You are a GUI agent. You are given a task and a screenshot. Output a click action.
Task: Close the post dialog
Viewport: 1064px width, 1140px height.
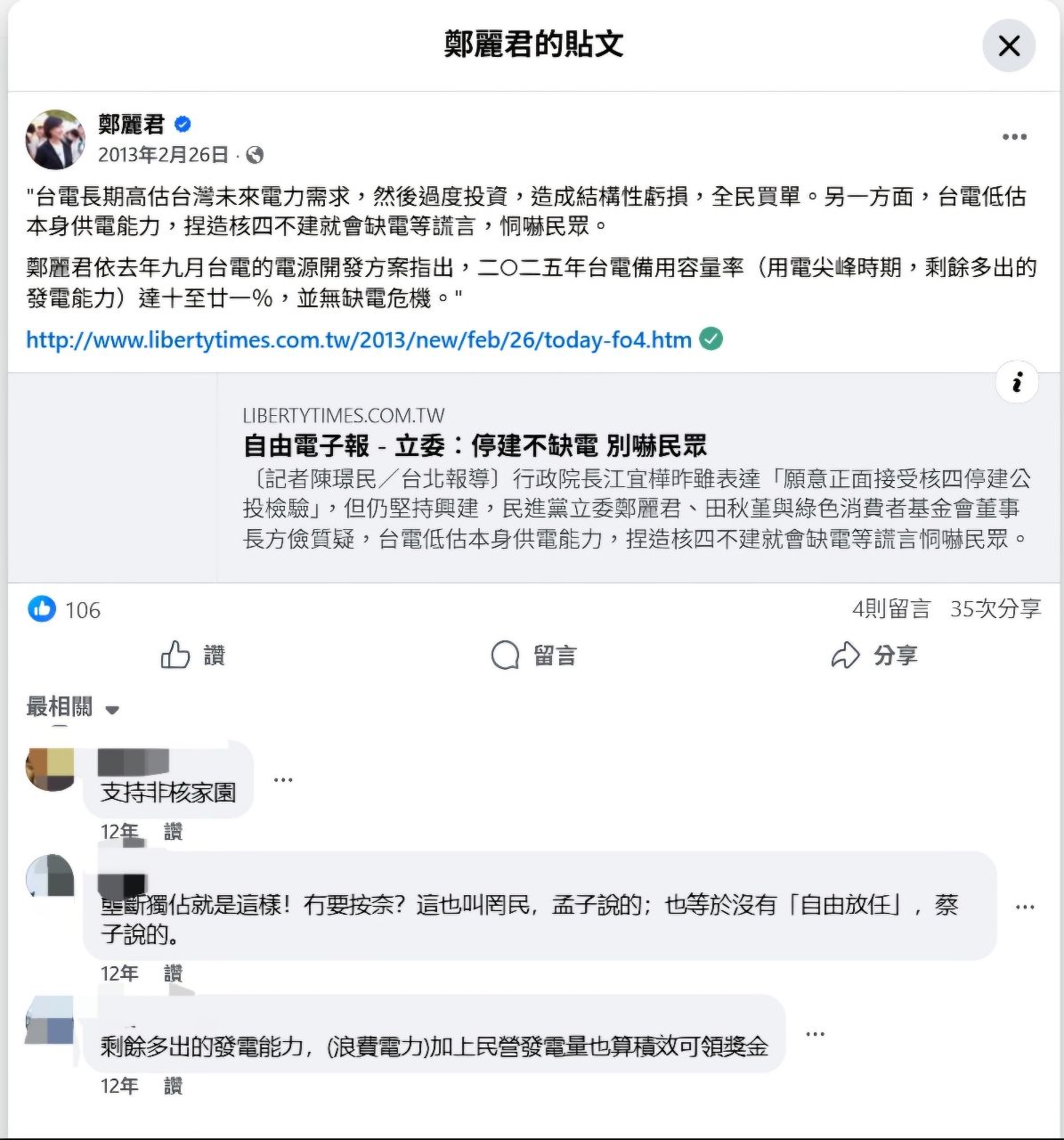click(x=1009, y=45)
